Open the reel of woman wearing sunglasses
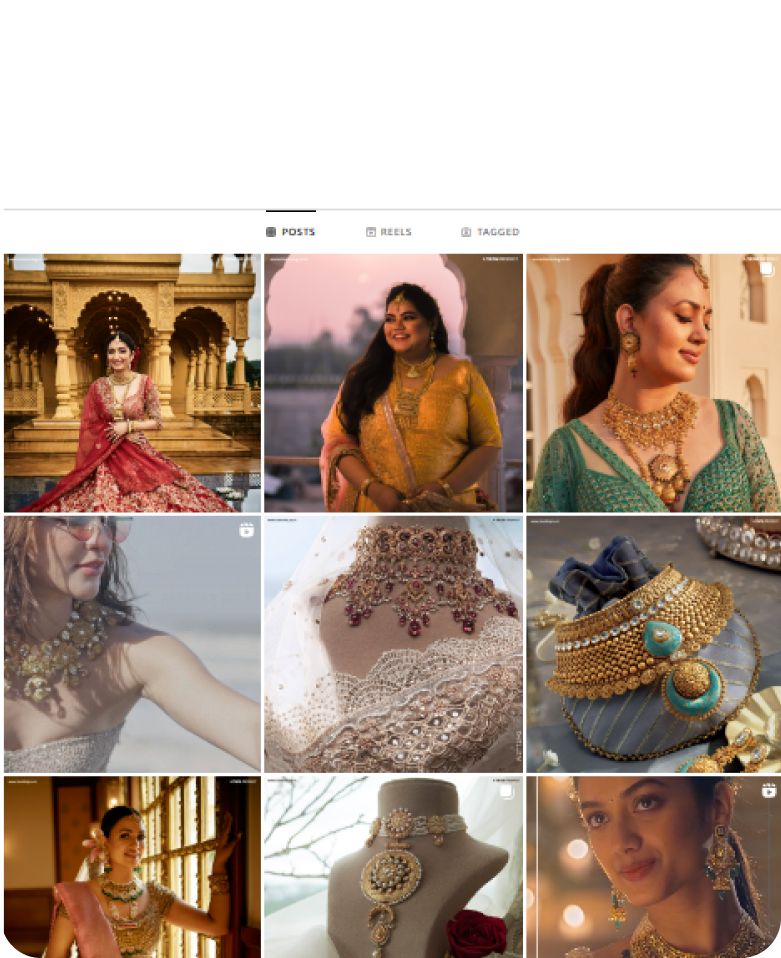The width and height of the screenshot is (781, 958). coord(132,644)
